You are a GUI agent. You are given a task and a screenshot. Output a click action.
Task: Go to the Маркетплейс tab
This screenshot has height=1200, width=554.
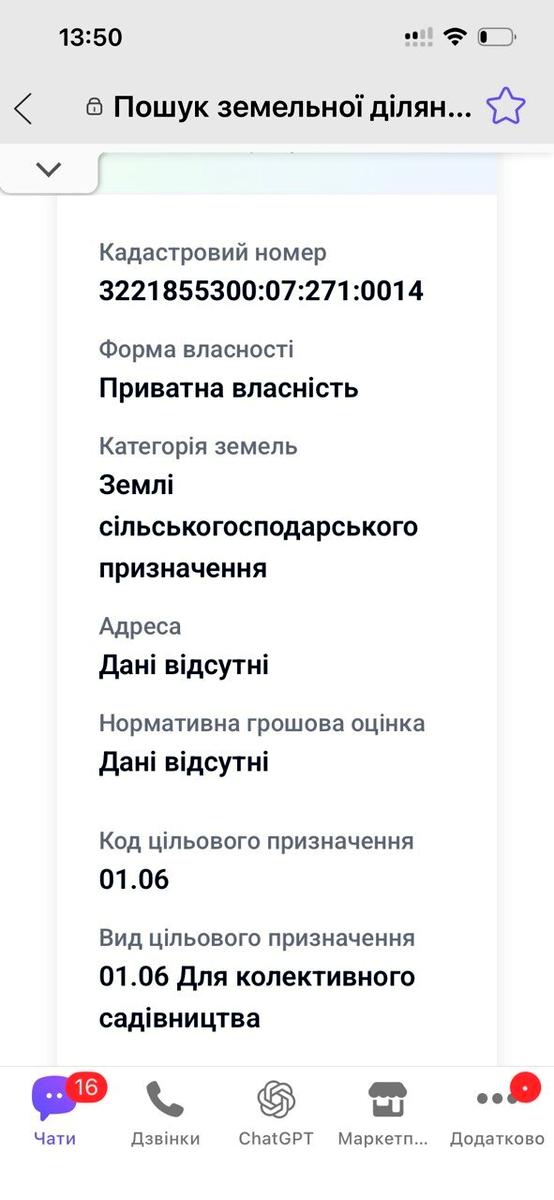[383, 1110]
